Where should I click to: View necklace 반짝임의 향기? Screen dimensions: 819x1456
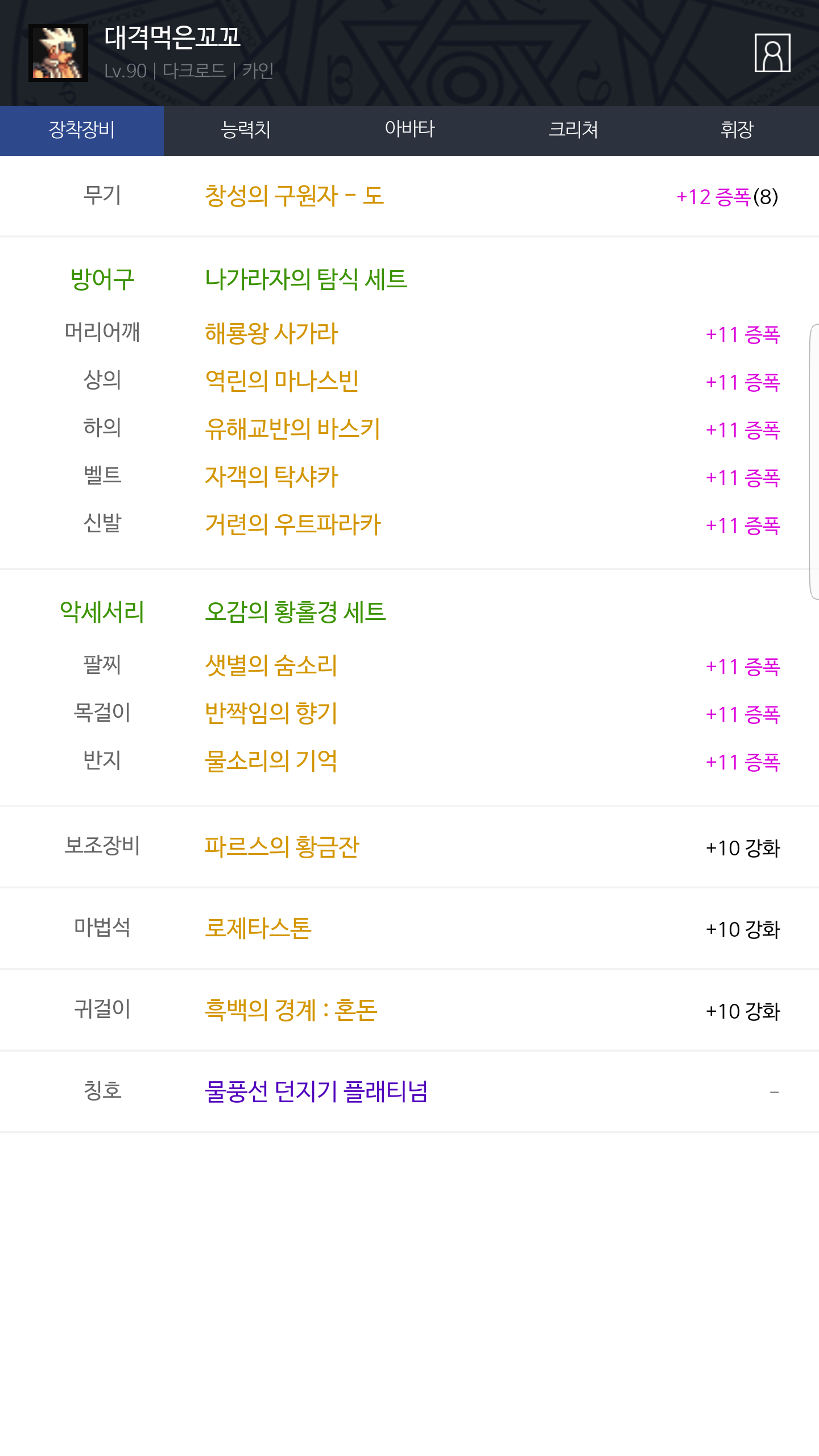pyautogui.click(x=271, y=713)
